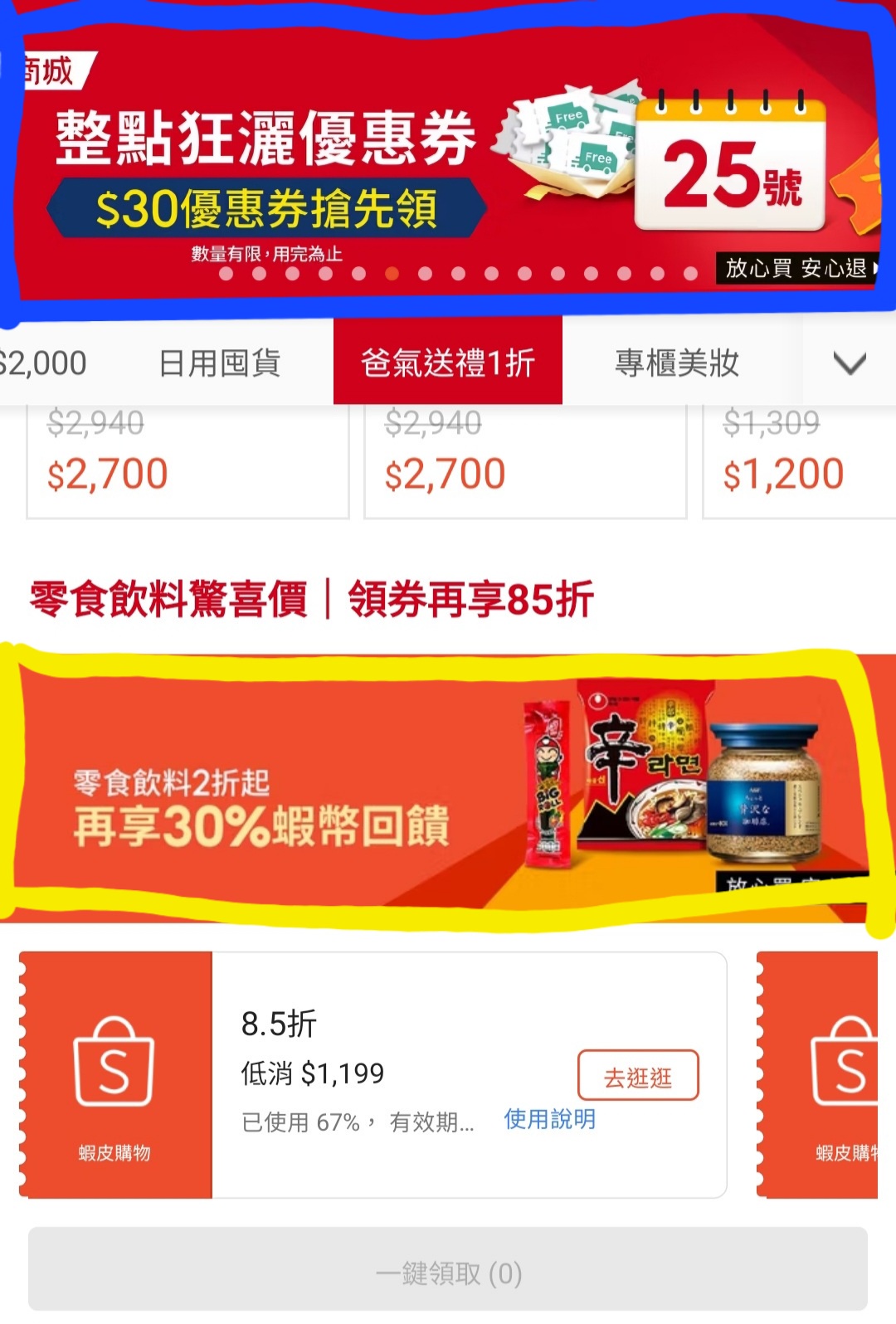
Task: Open 使用說明 for the 8.5折 voucher
Action: 549,1120
